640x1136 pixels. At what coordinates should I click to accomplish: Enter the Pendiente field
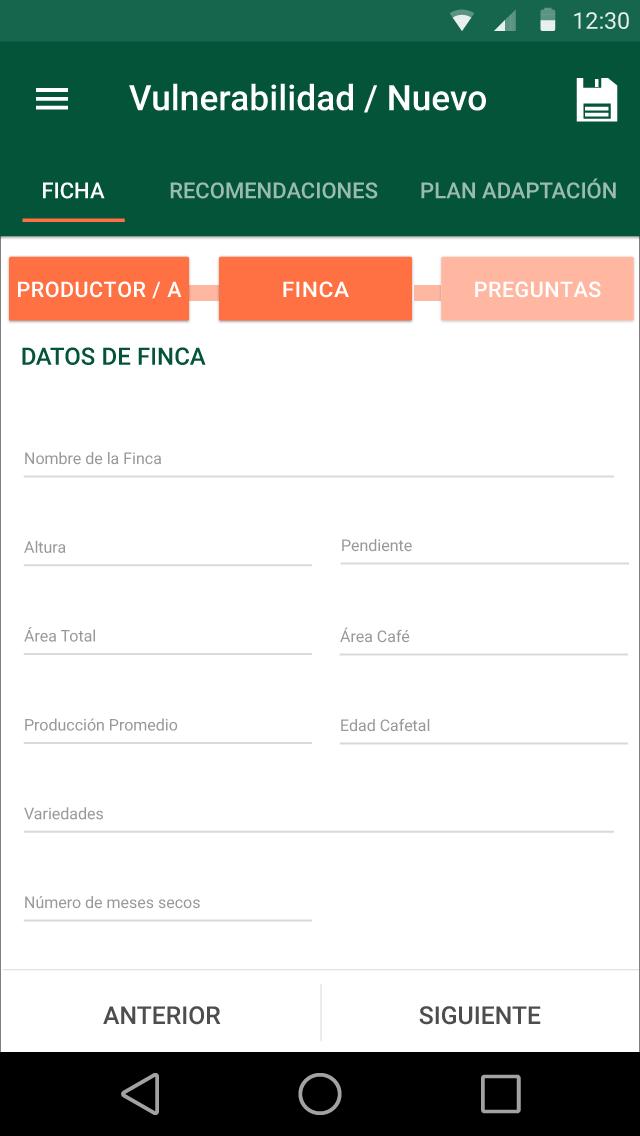484,546
